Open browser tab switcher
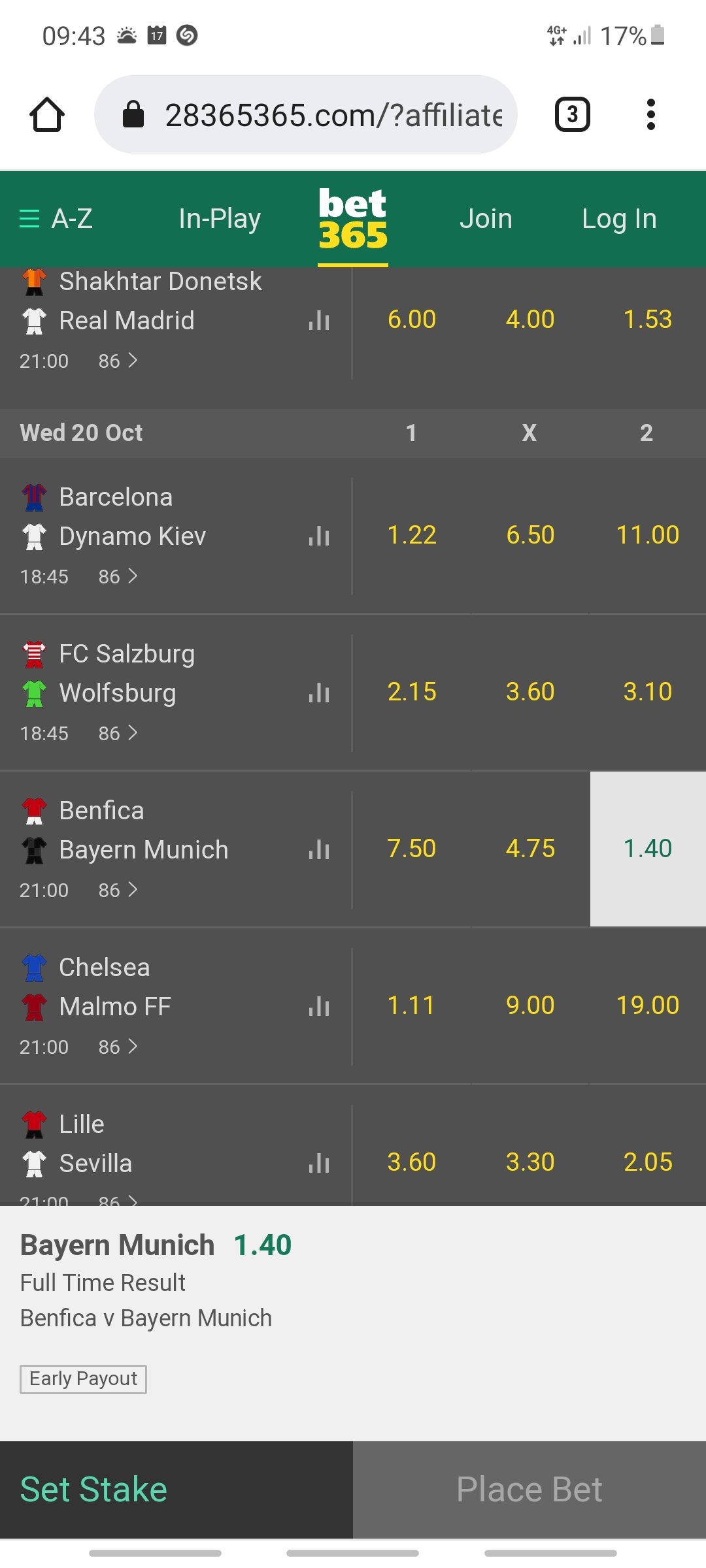Viewport: 706px width, 1568px height. pyautogui.click(x=572, y=115)
